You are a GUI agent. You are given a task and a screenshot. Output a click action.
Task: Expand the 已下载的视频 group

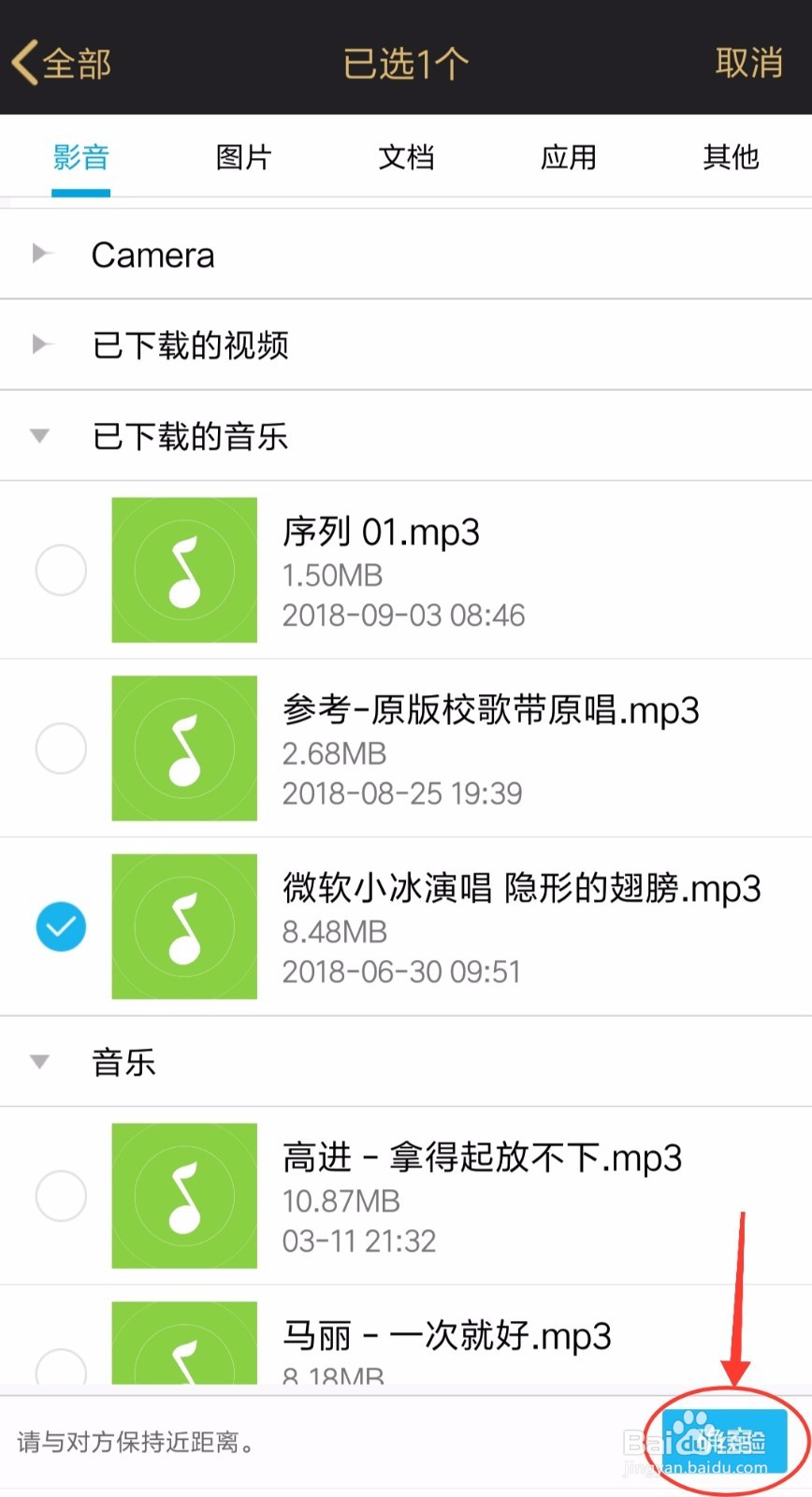click(406, 345)
